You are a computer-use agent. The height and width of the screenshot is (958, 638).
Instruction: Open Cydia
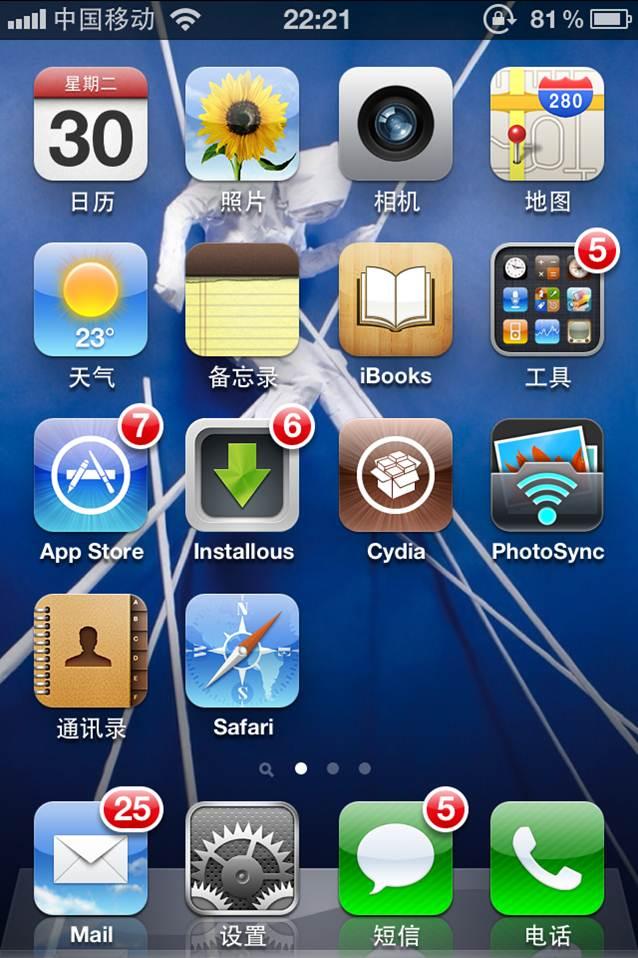pos(395,475)
